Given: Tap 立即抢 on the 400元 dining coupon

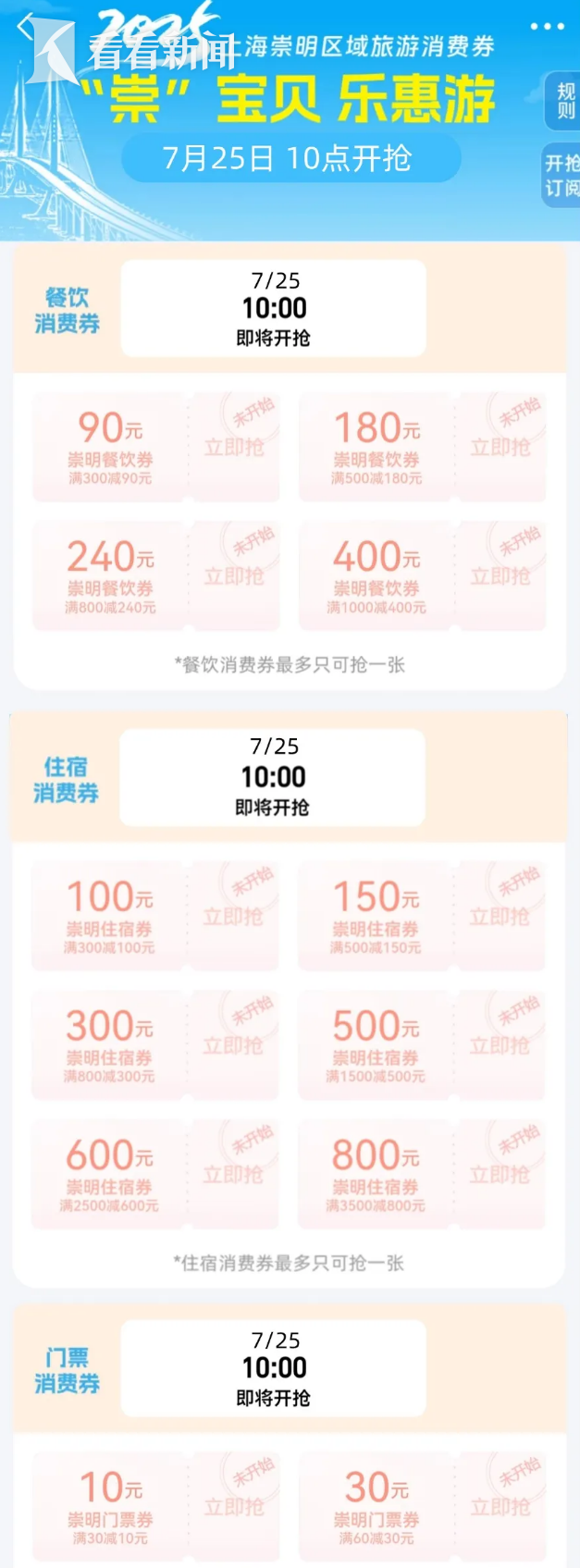Looking at the screenshot, I should click(x=500, y=576).
